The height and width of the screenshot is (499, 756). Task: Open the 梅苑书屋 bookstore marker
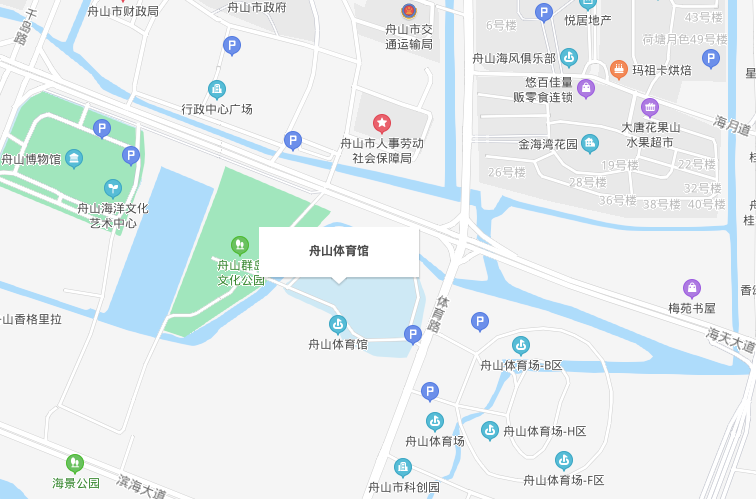click(692, 288)
